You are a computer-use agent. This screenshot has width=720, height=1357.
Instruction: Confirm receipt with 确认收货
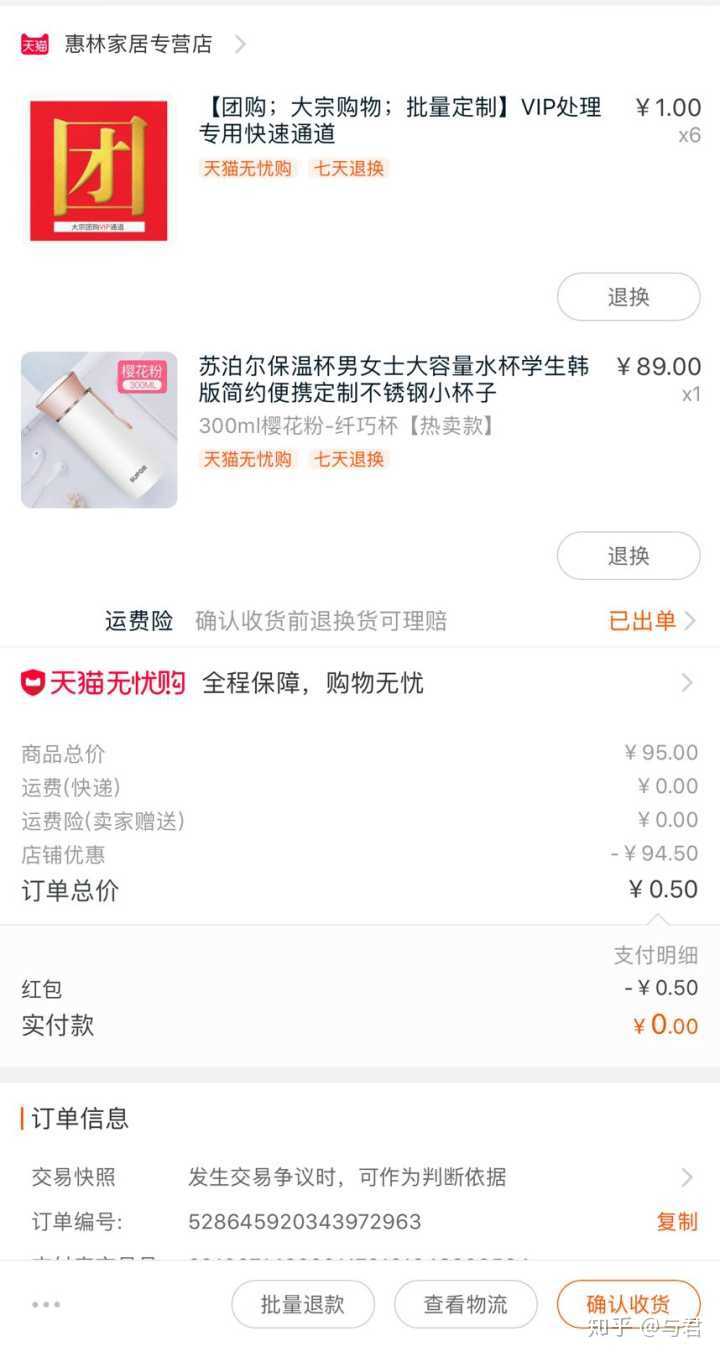click(x=628, y=1304)
